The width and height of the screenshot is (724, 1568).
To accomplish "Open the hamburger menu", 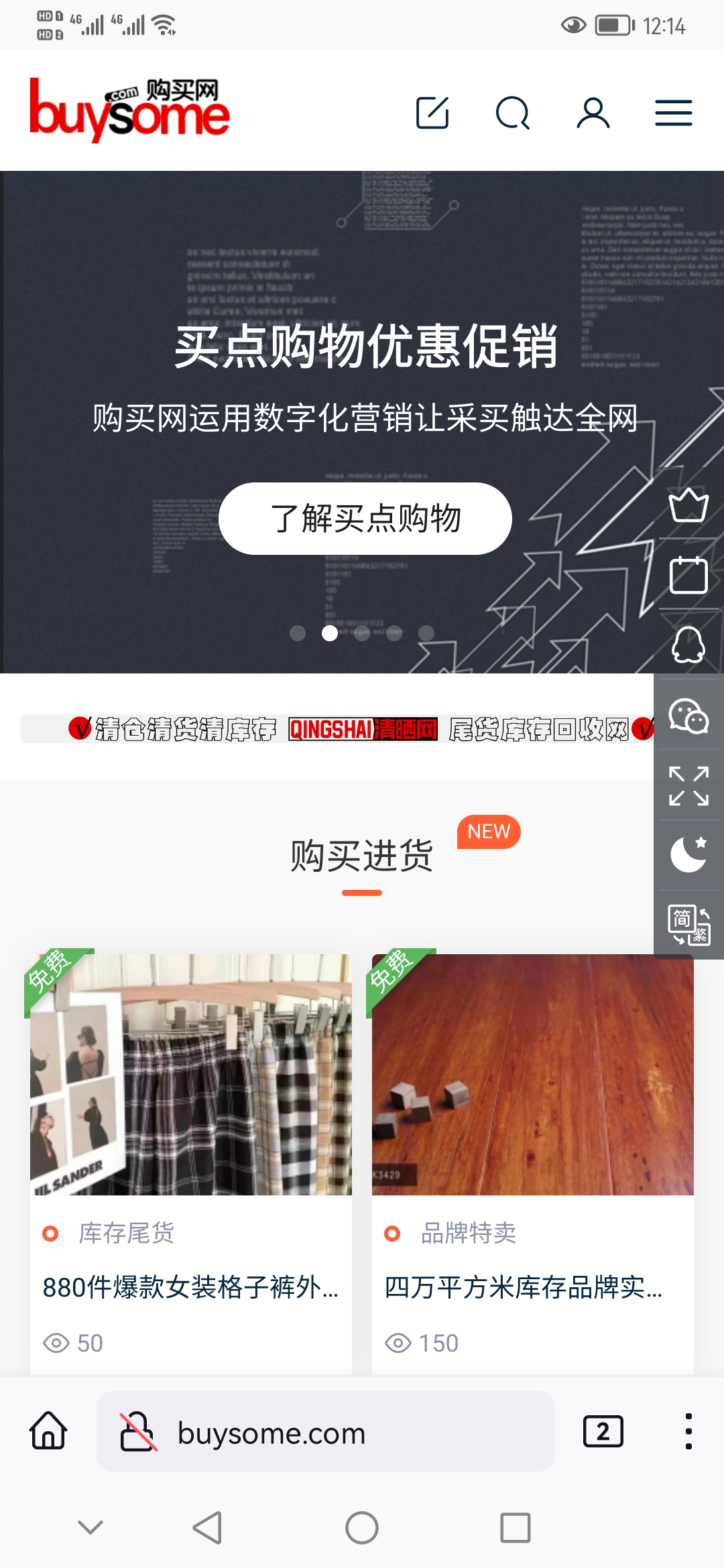I will tap(673, 113).
